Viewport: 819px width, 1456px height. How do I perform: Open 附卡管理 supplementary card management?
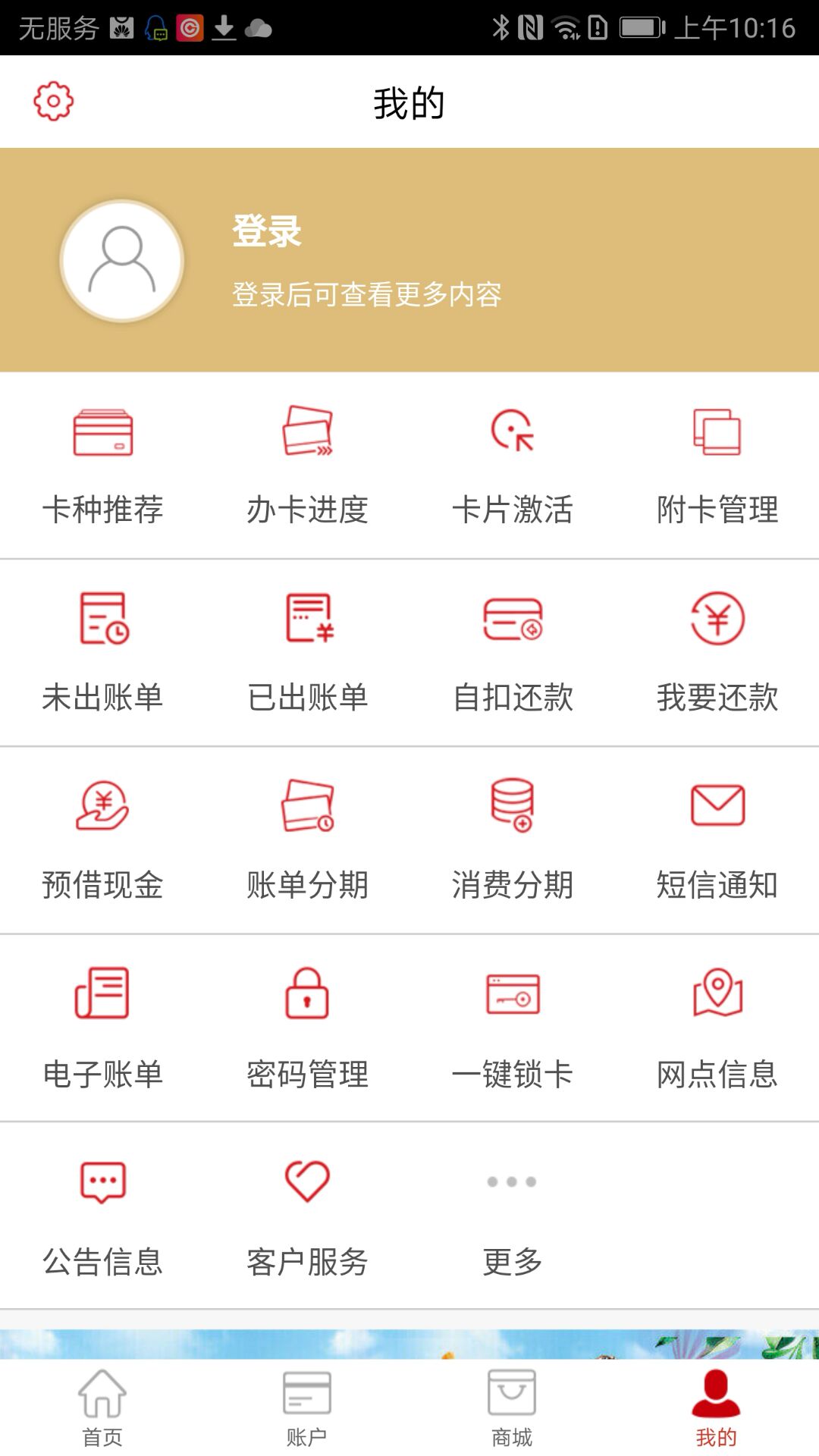coord(717,466)
